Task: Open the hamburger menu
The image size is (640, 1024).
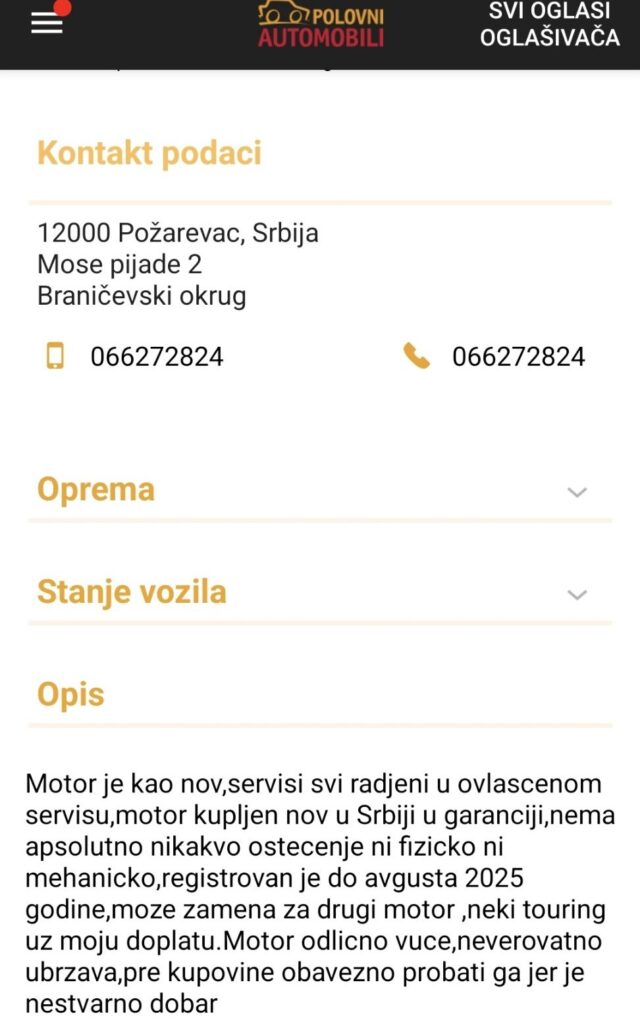Action: click(47, 24)
